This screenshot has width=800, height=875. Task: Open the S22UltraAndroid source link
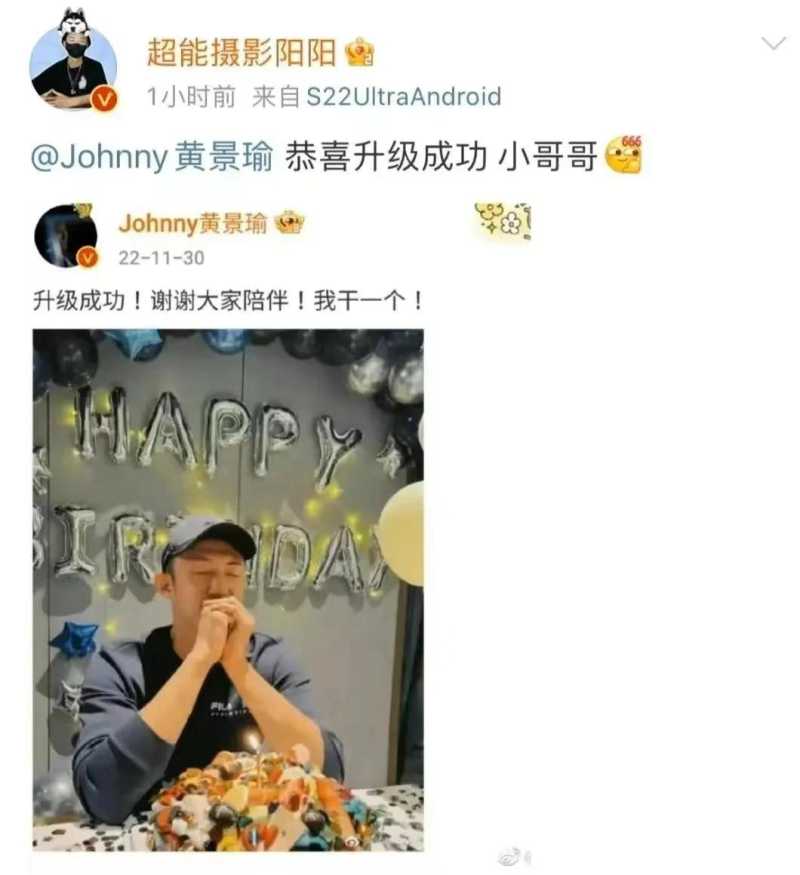403,97
